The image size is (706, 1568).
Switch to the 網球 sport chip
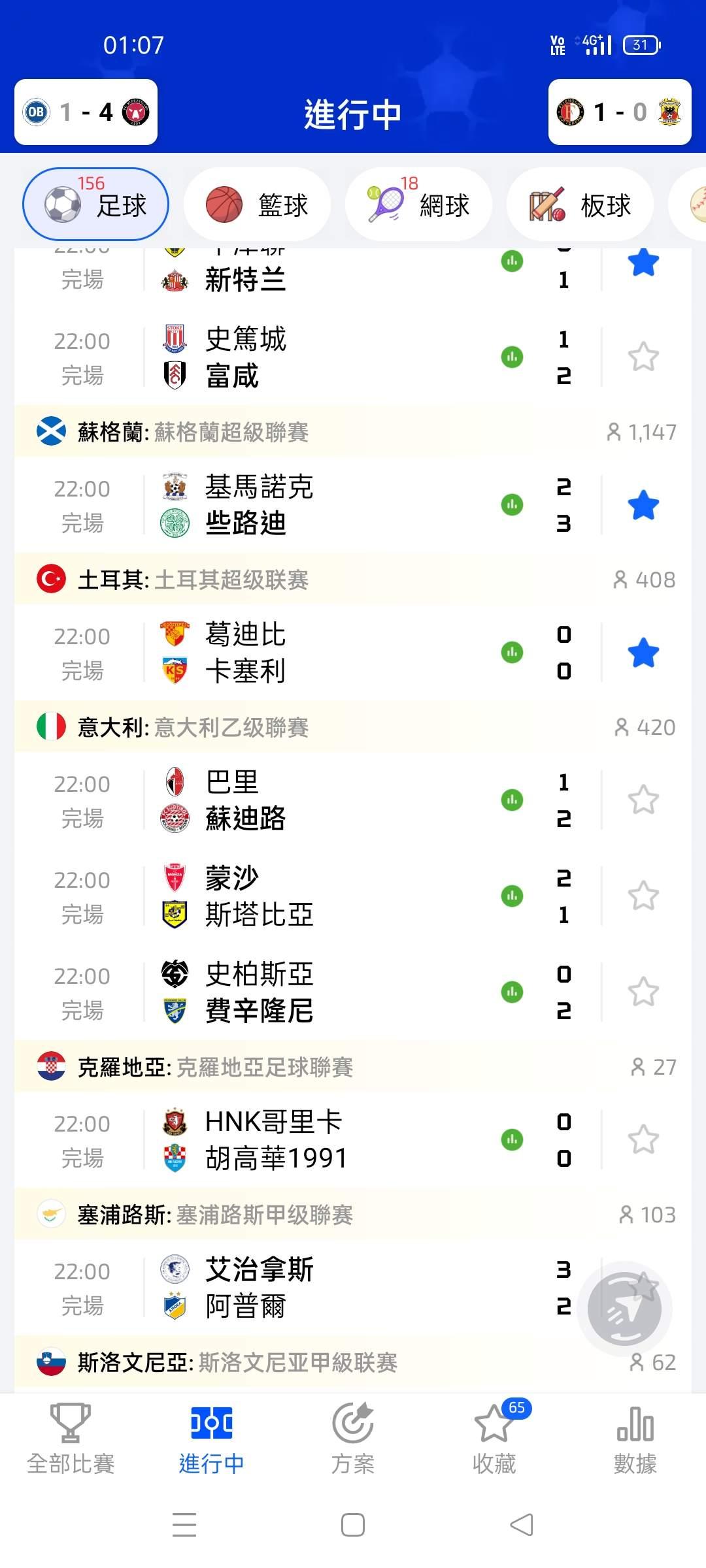(418, 205)
